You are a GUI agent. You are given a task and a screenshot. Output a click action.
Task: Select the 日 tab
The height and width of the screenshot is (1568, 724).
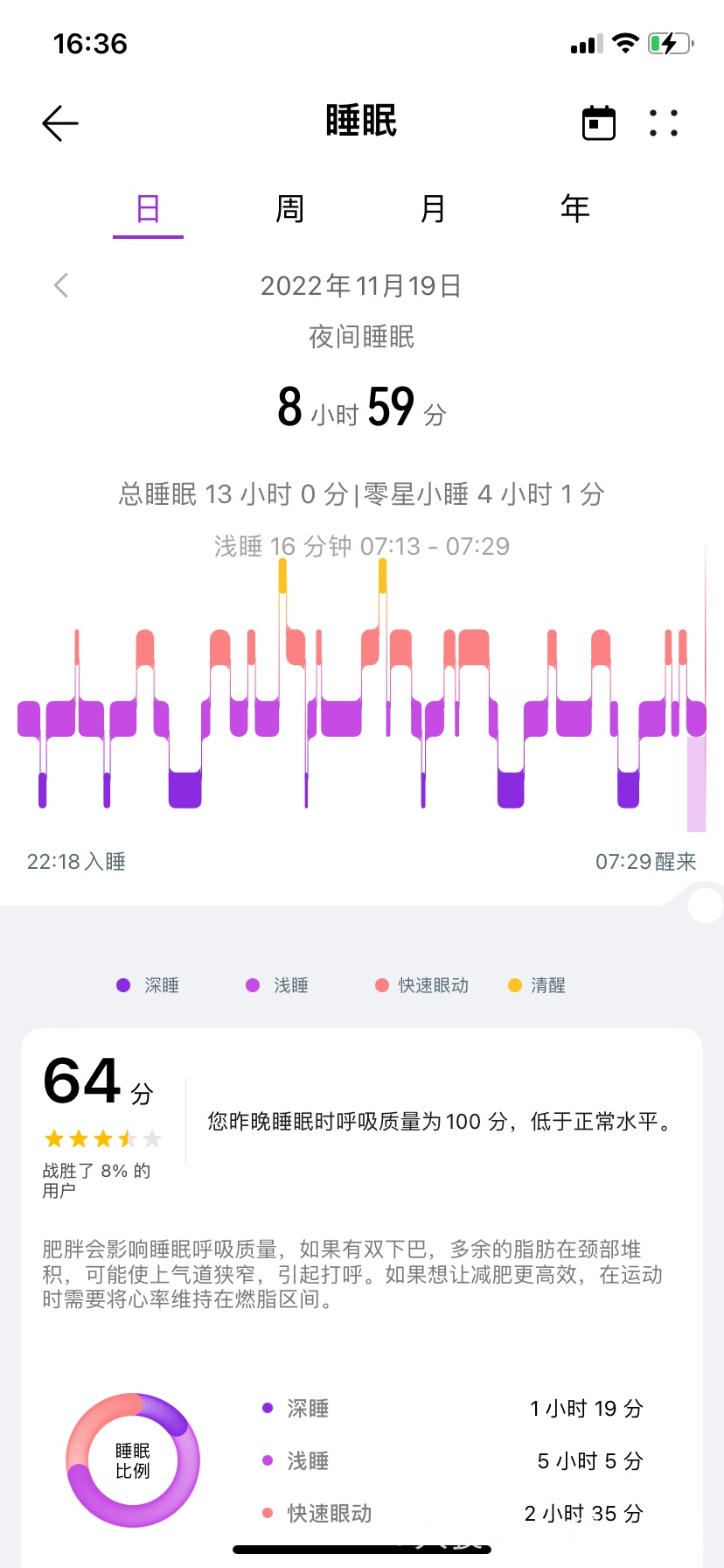click(x=148, y=209)
